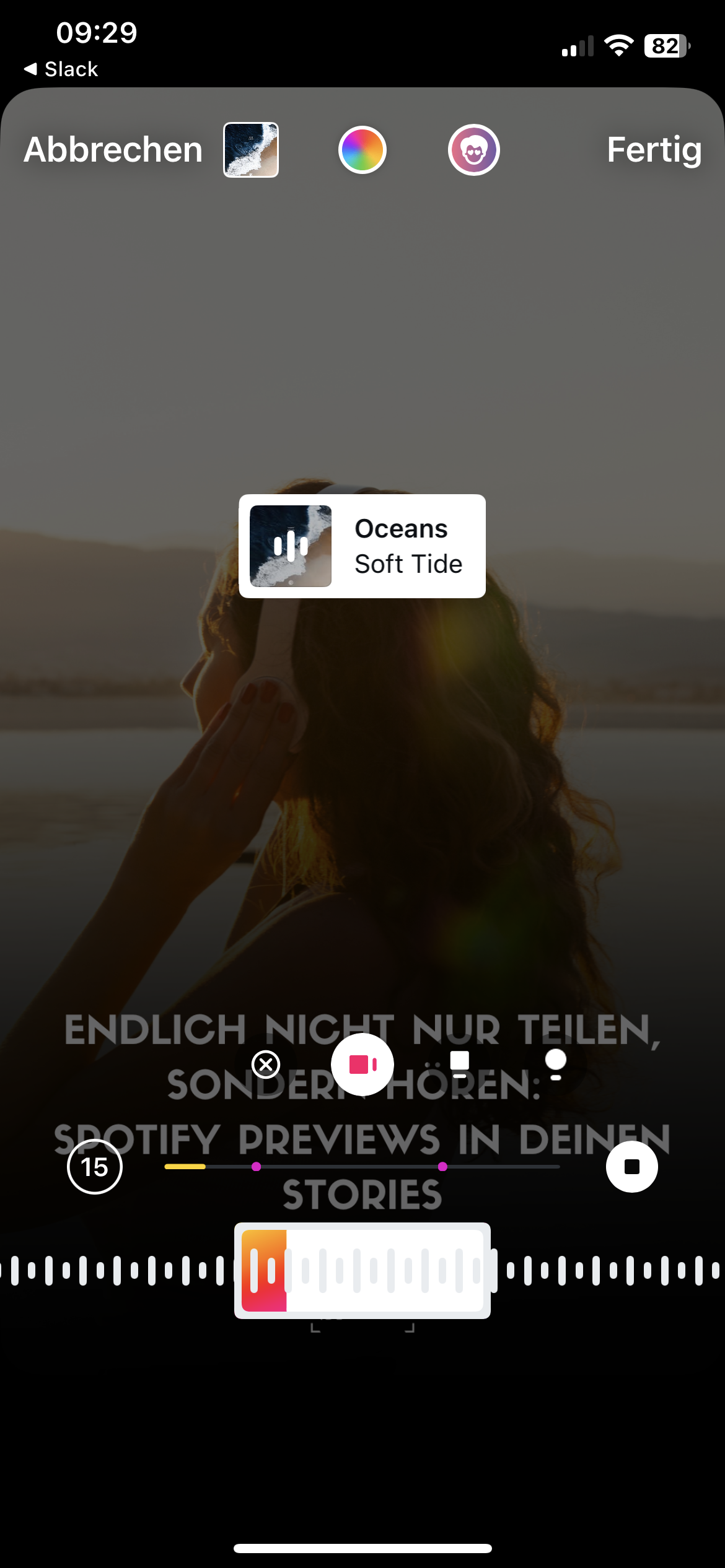Image resolution: width=725 pixels, height=1568 pixels.
Task: Return to Slack app
Action: click(61, 69)
